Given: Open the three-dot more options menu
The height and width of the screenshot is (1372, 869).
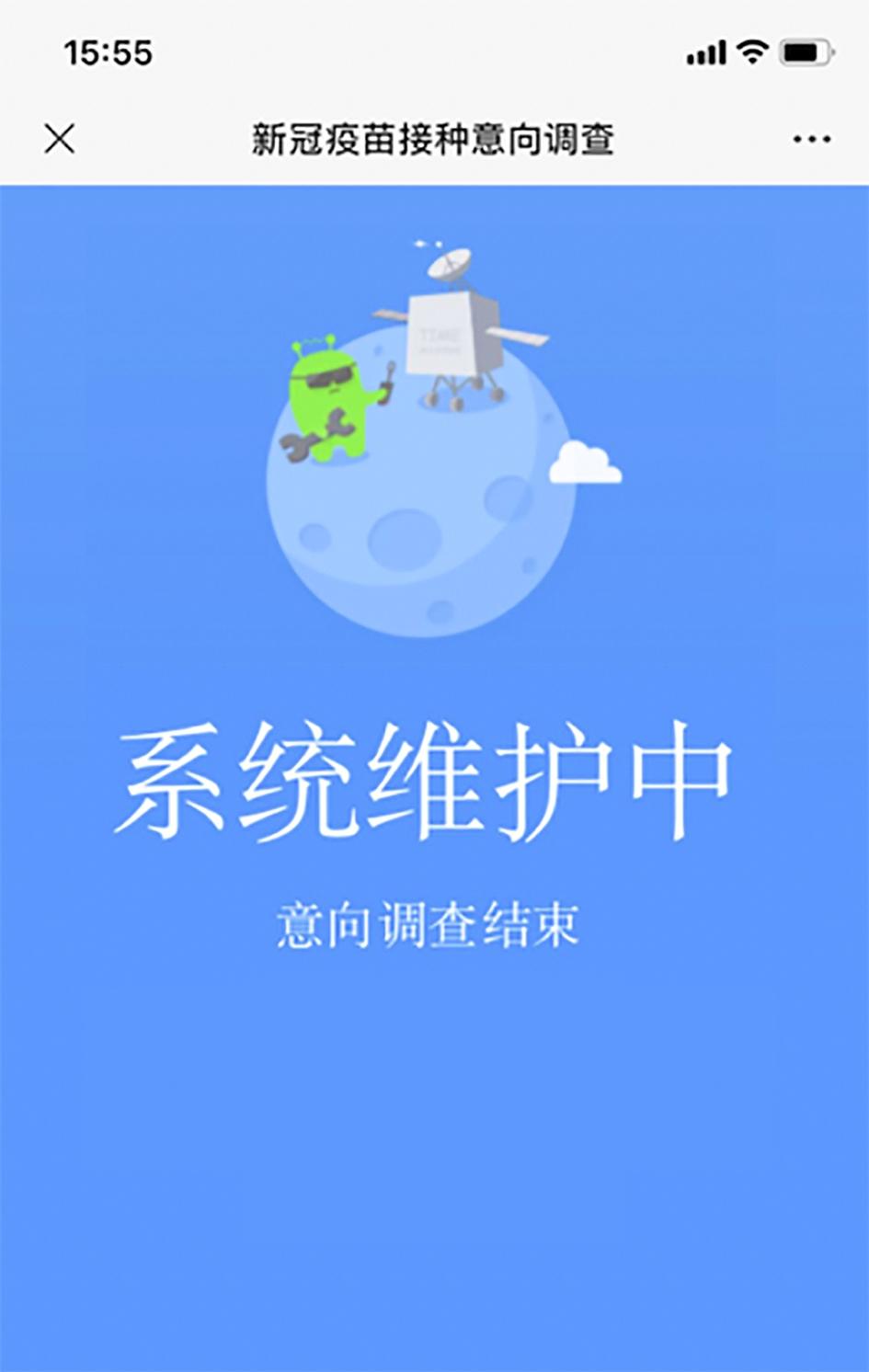Looking at the screenshot, I should [811, 140].
